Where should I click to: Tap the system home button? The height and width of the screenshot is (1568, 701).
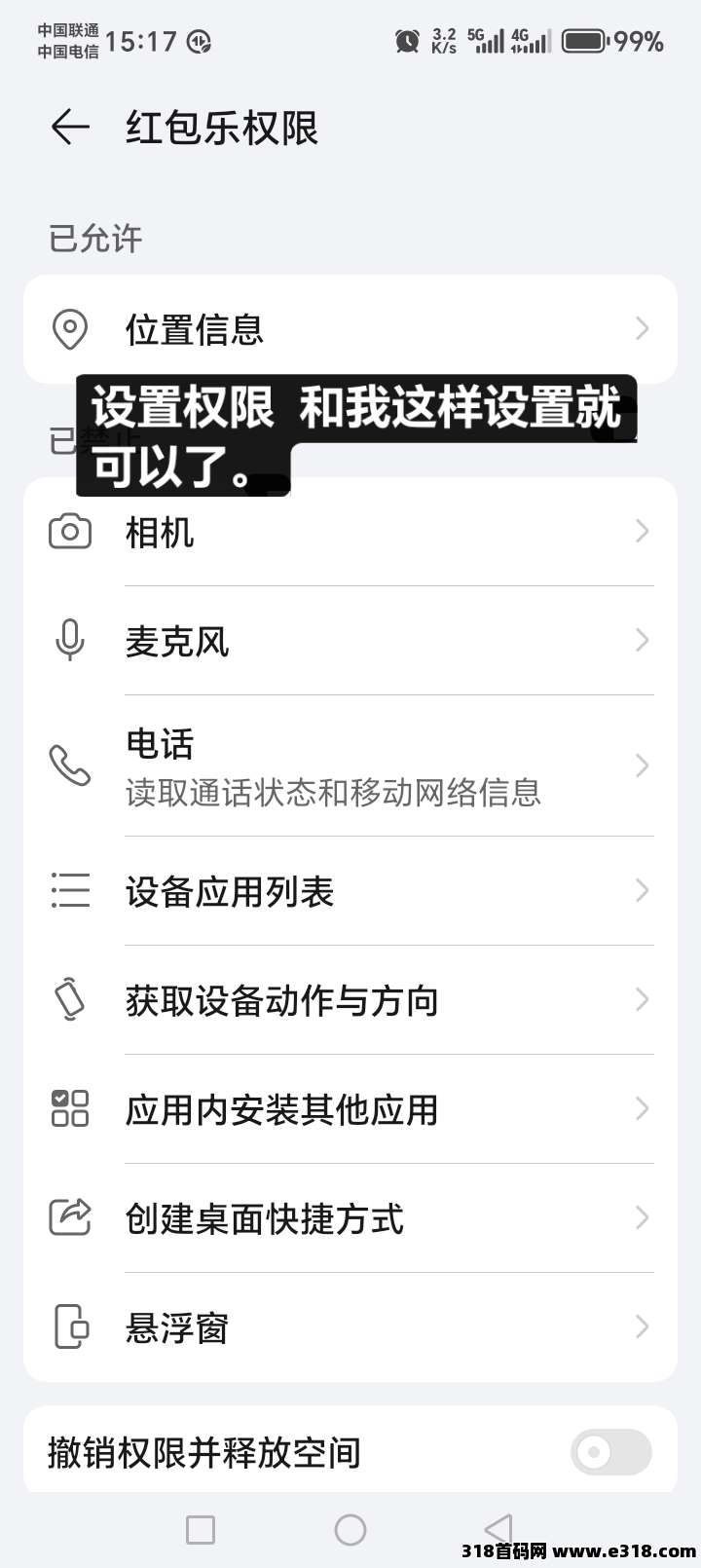point(350,1530)
